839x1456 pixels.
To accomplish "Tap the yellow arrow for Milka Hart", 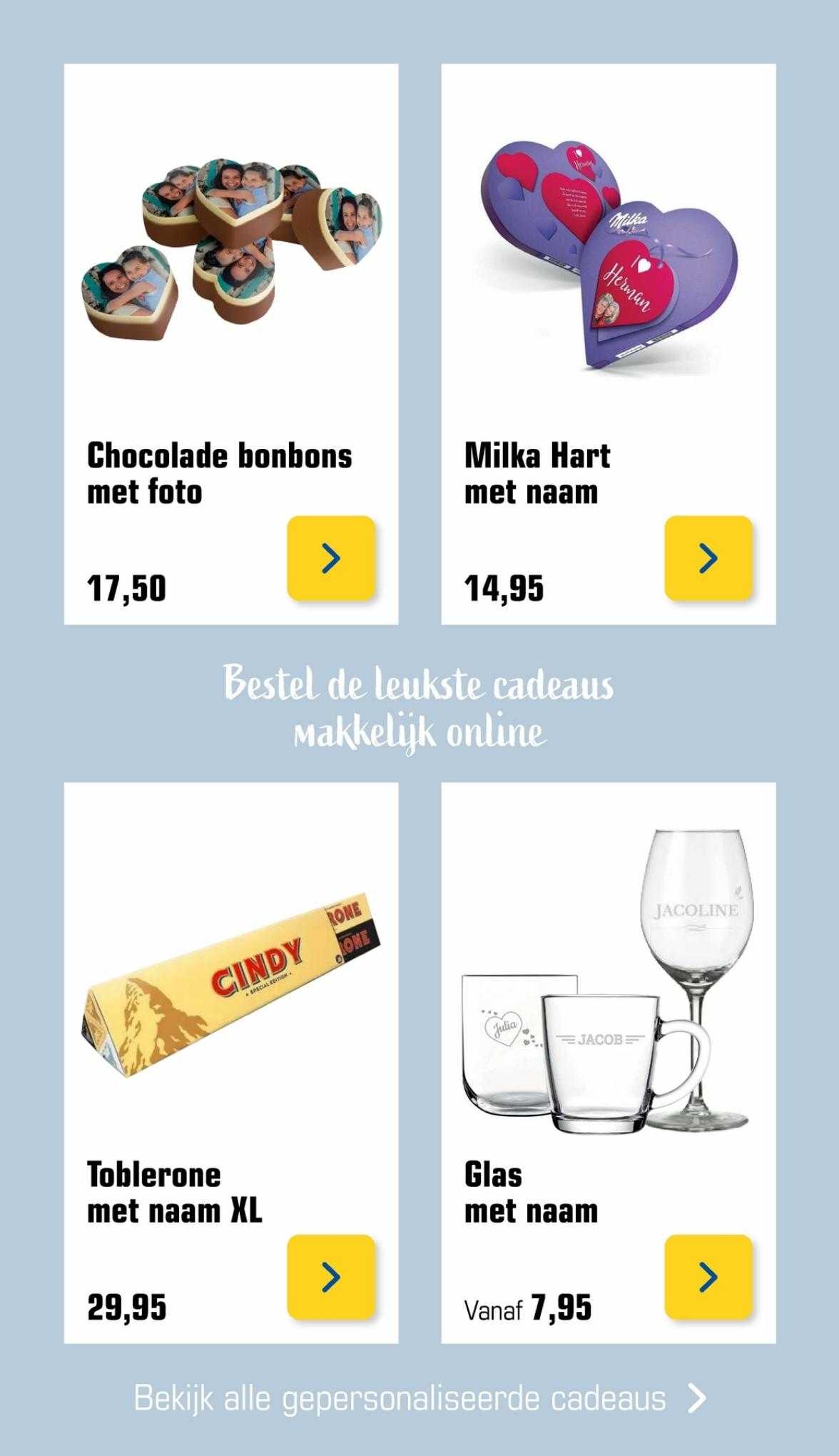I will point(708,557).
